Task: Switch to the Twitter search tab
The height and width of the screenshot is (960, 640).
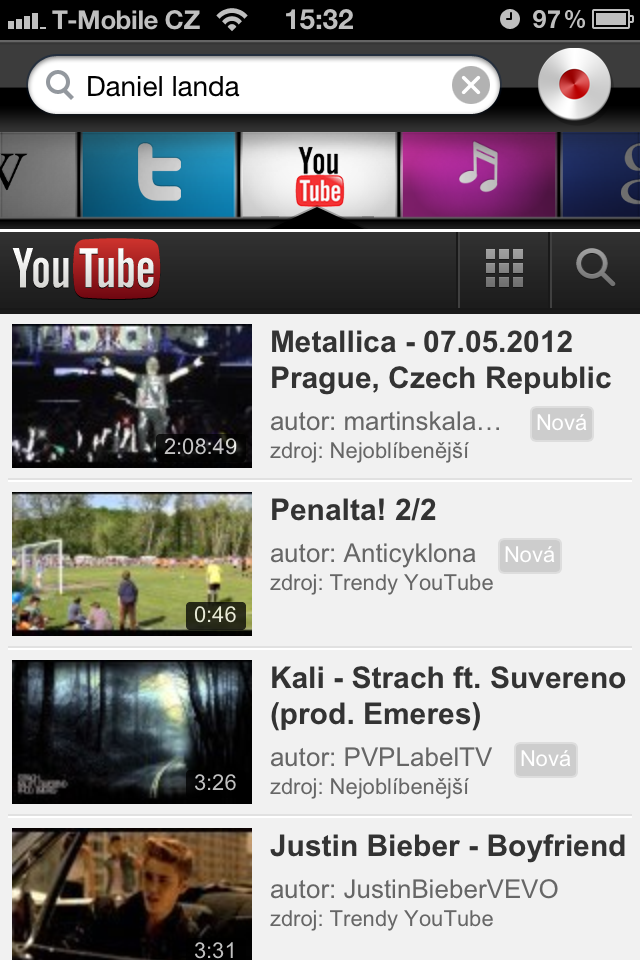Action: [159, 174]
